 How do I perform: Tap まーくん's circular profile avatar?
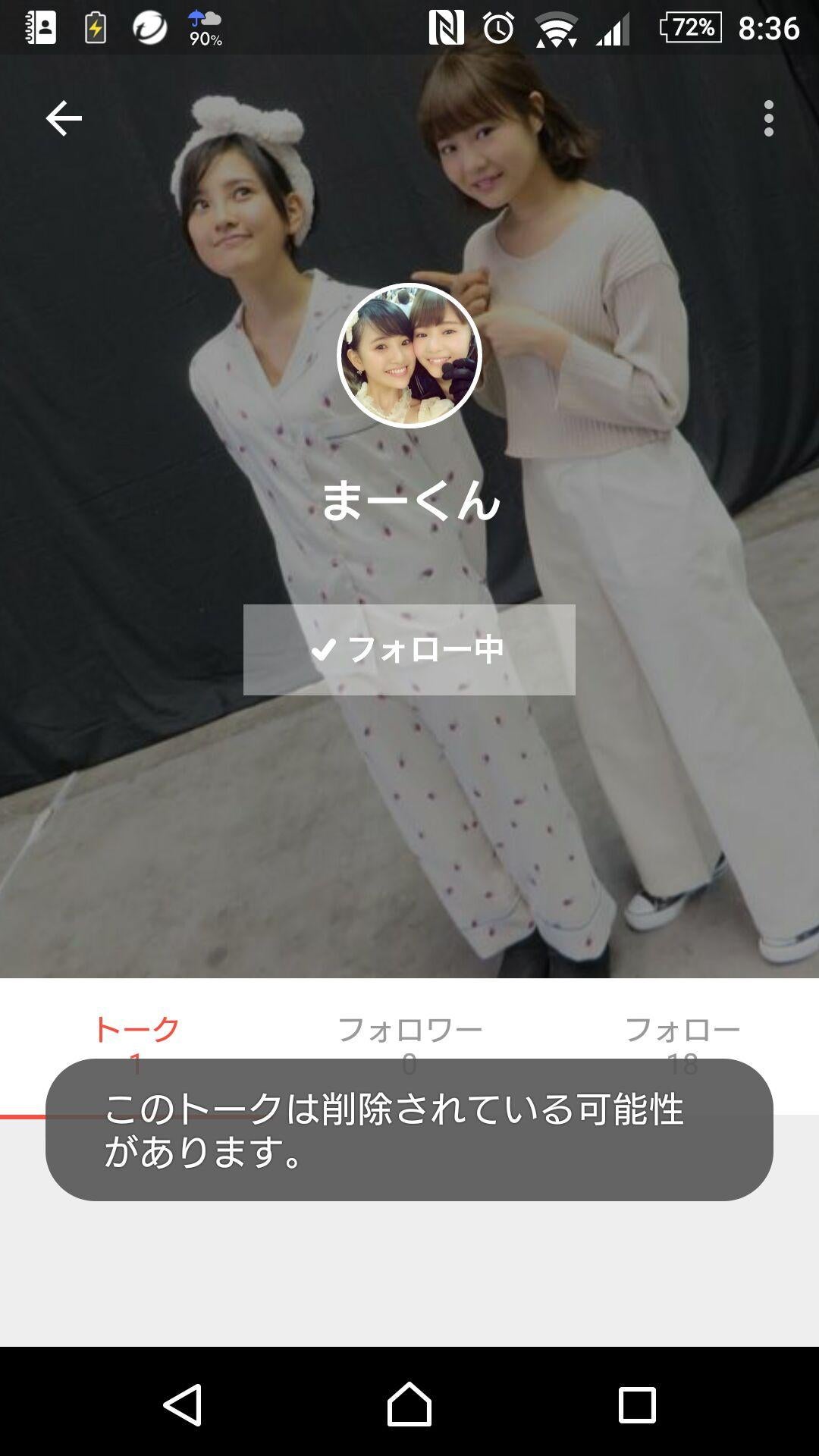[409, 356]
